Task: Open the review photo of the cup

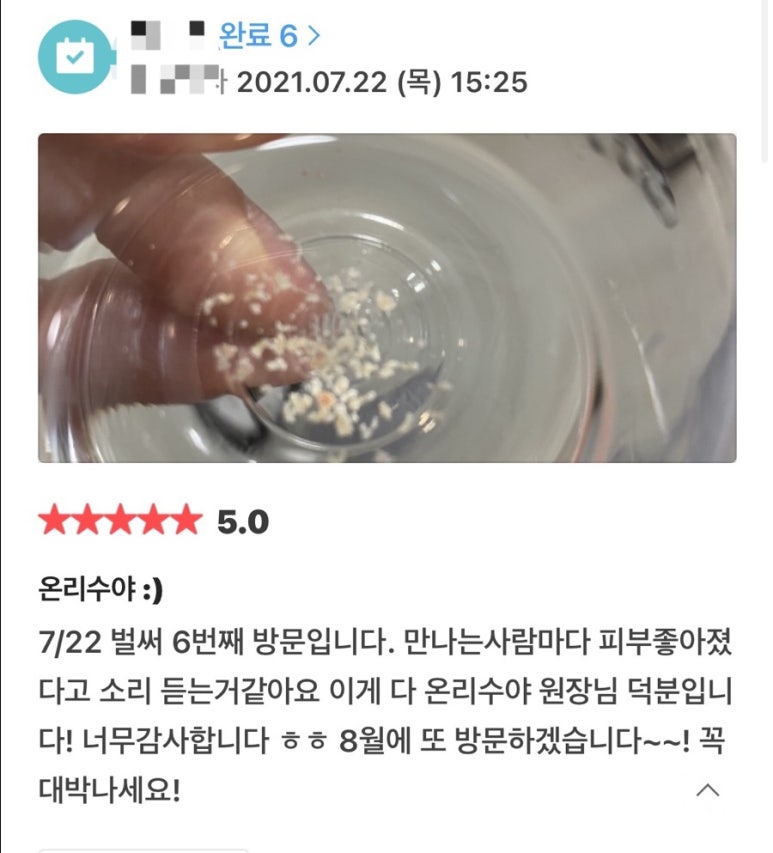Action: [x=387, y=298]
